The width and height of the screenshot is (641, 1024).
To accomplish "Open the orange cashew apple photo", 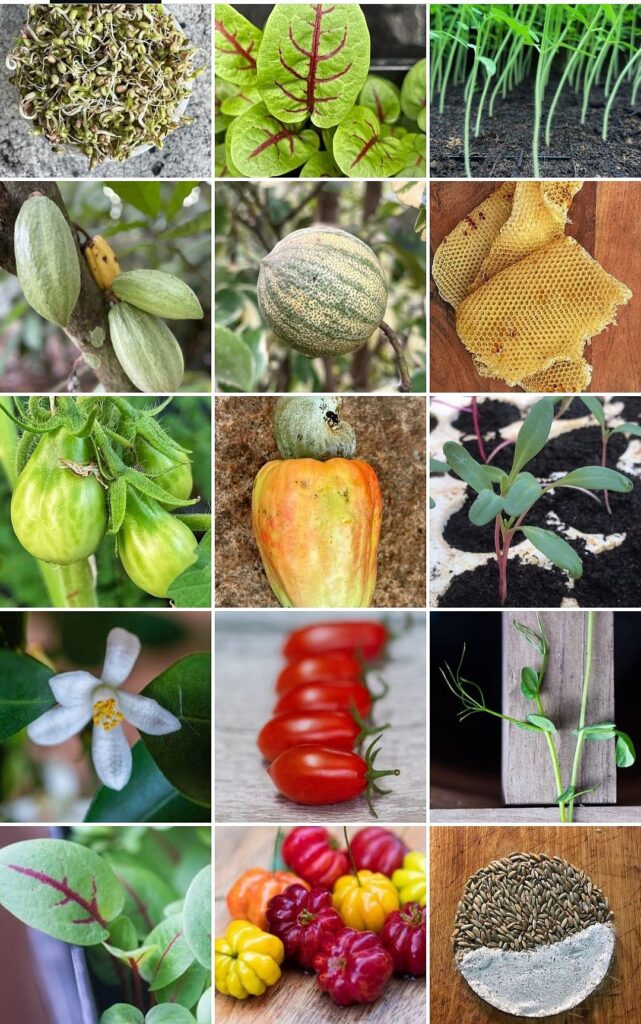I will coord(319,501).
